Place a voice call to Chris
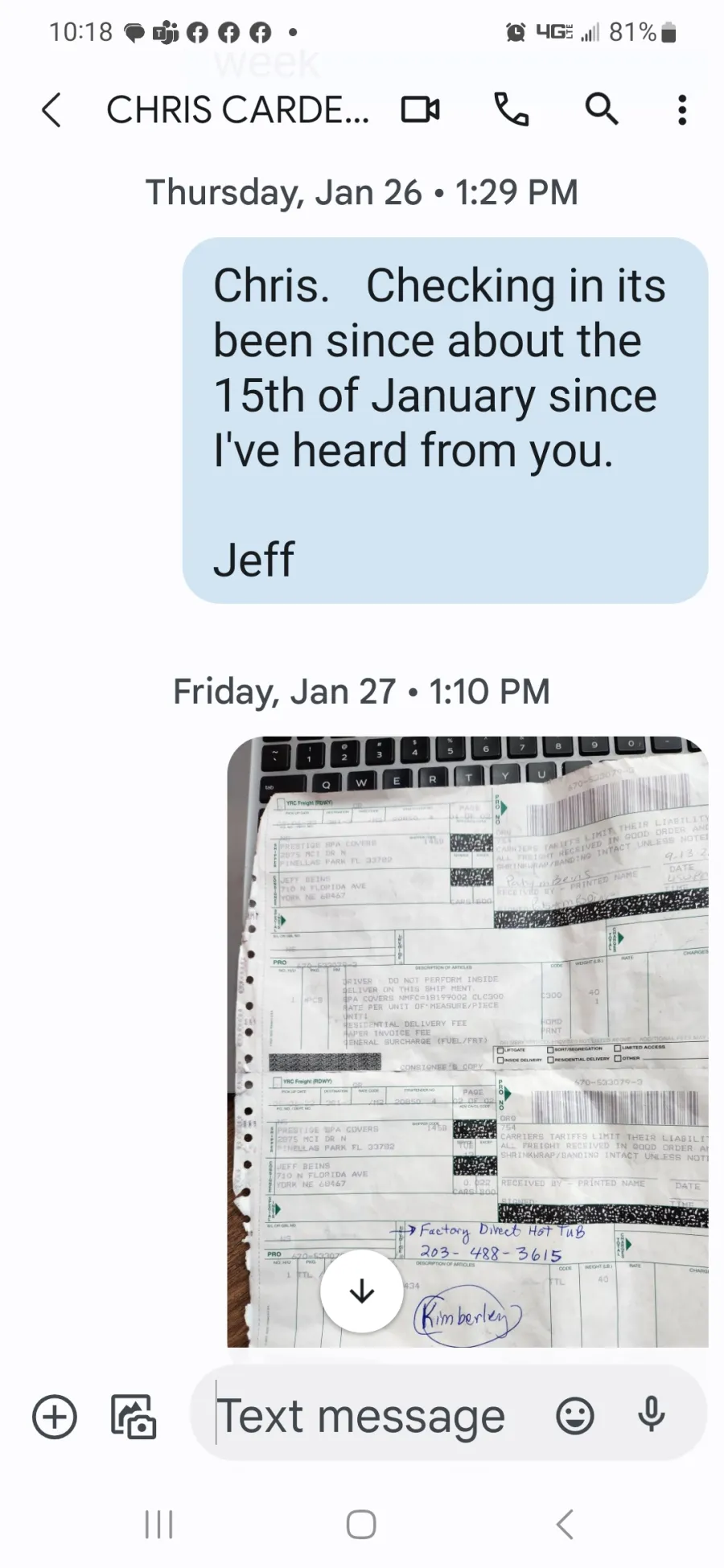 pyautogui.click(x=512, y=109)
